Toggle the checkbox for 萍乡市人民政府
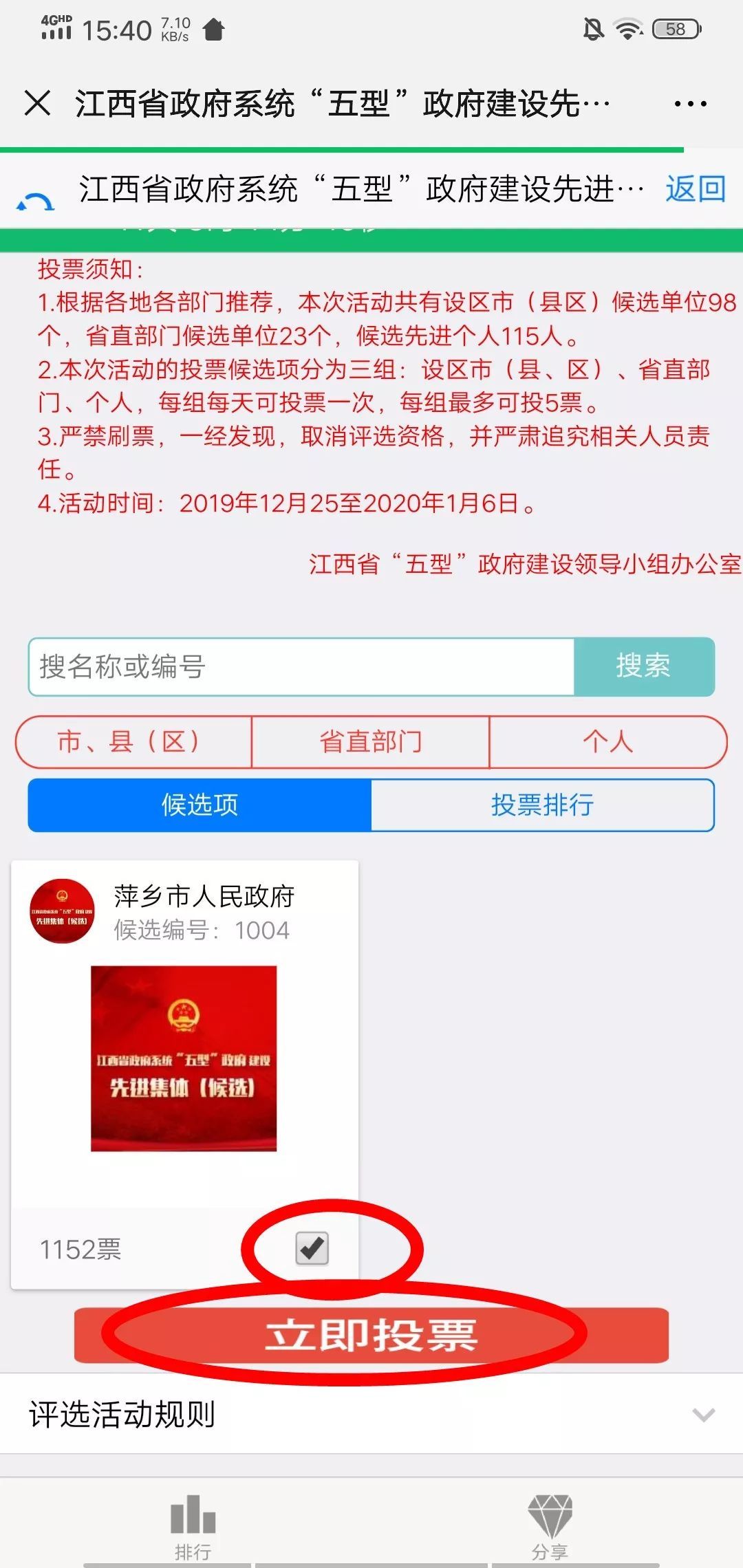This screenshot has width=743, height=1568. [312, 1248]
